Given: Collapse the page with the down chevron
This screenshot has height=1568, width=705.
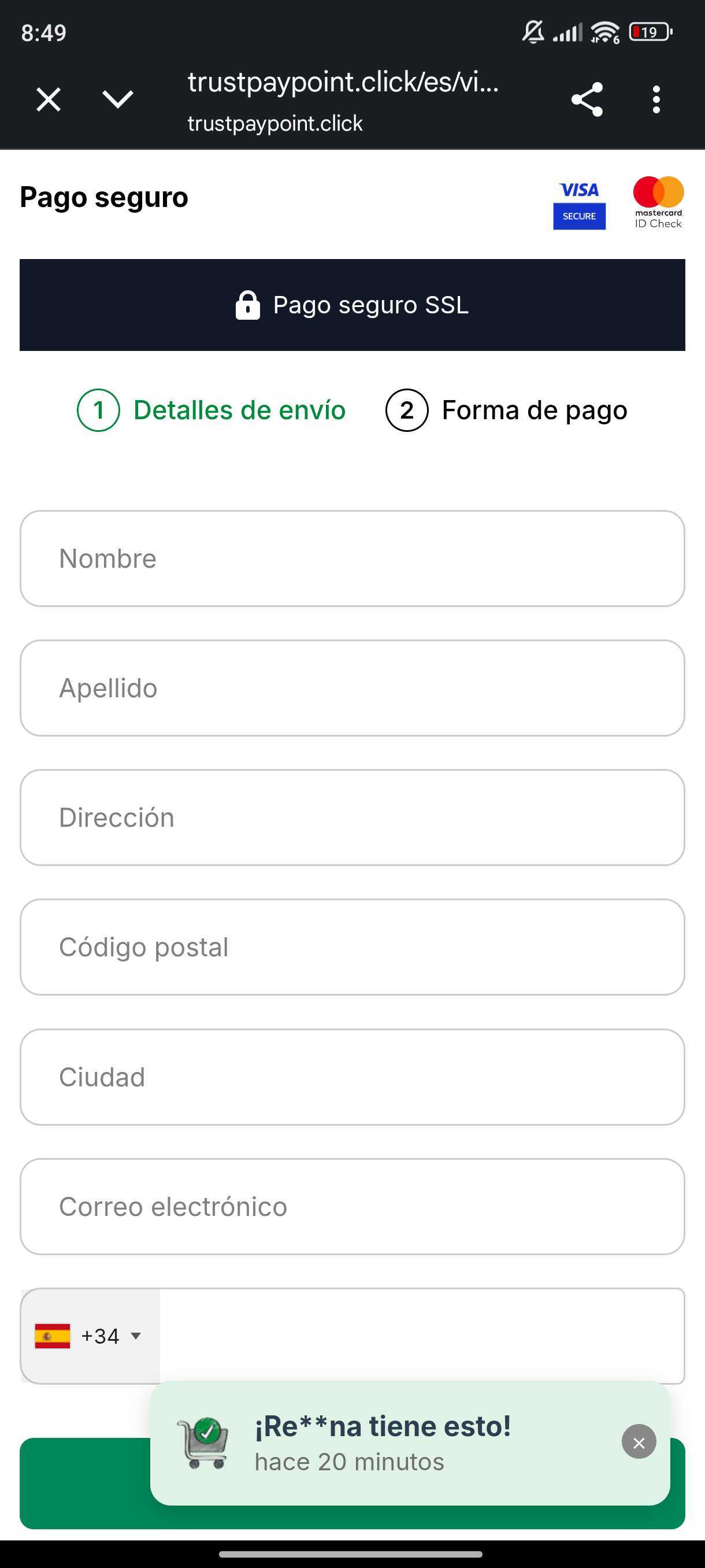Looking at the screenshot, I should tap(117, 99).
